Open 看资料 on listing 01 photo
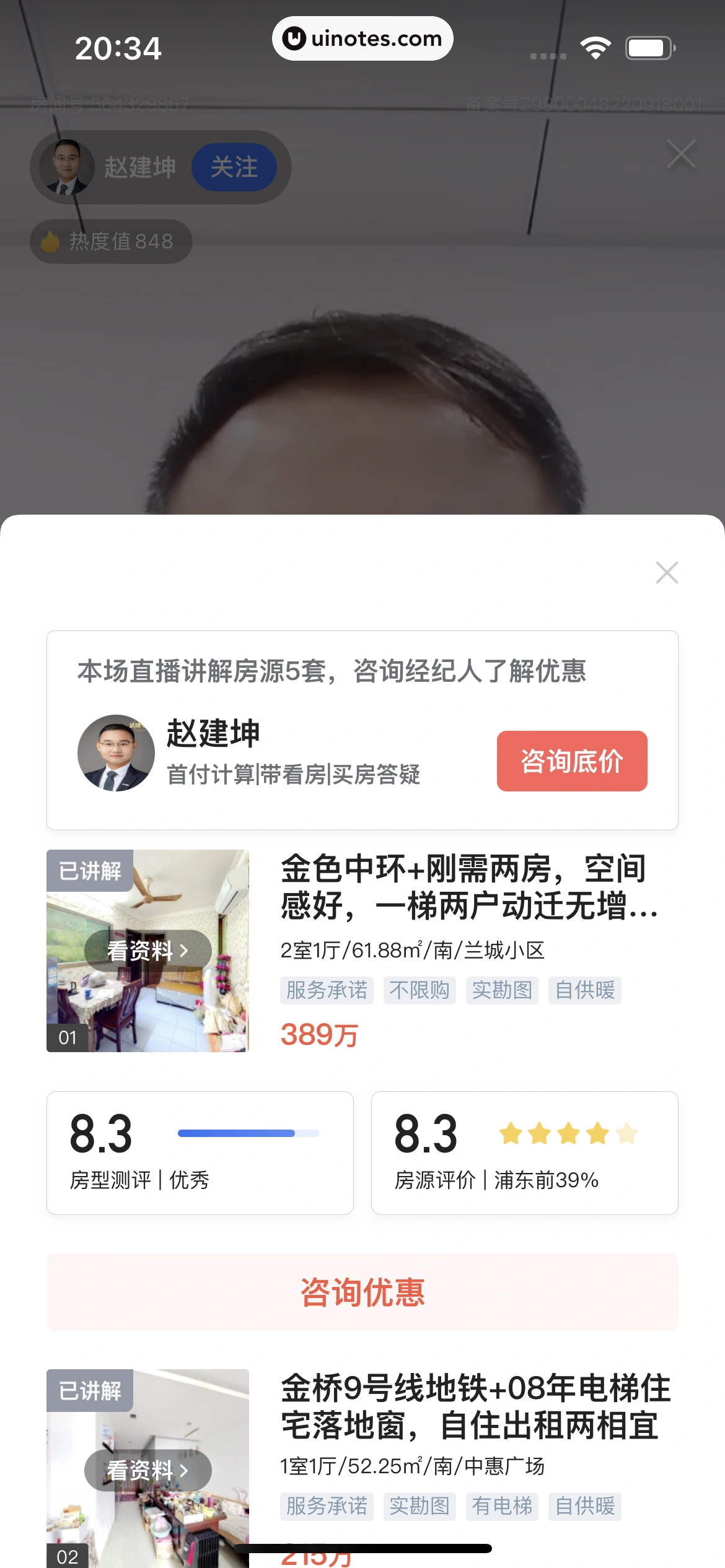 coord(147,951)
